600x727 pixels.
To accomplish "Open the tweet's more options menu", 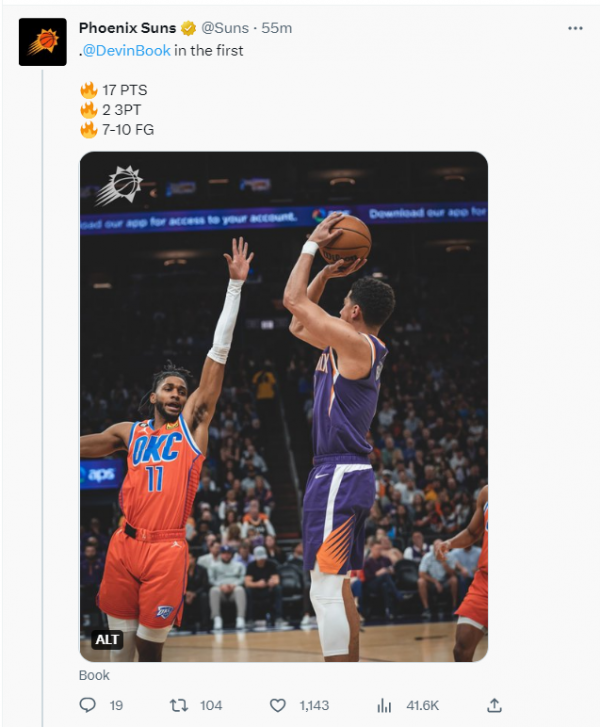I will pos(575,28).
